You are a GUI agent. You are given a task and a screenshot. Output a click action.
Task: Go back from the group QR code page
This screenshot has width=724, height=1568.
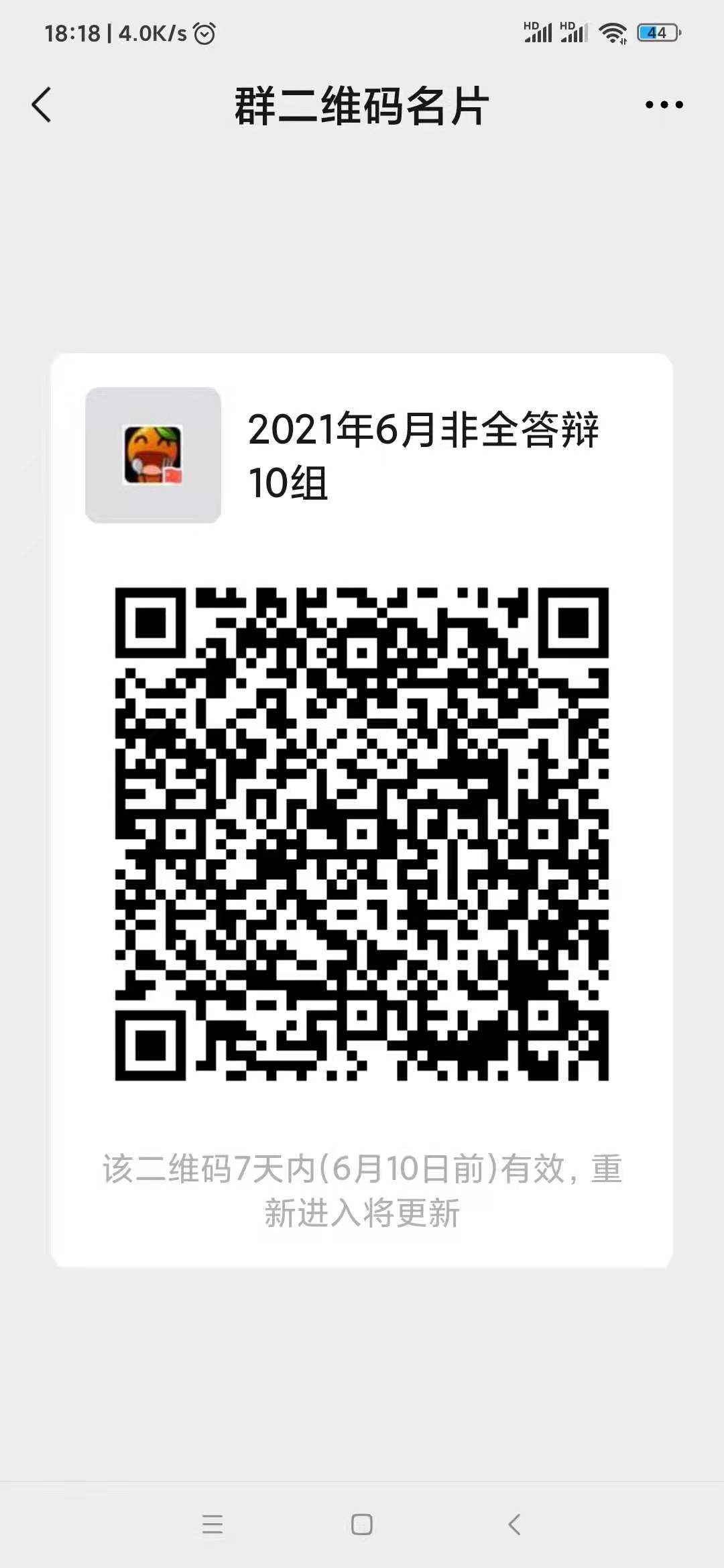pos(42,105)
